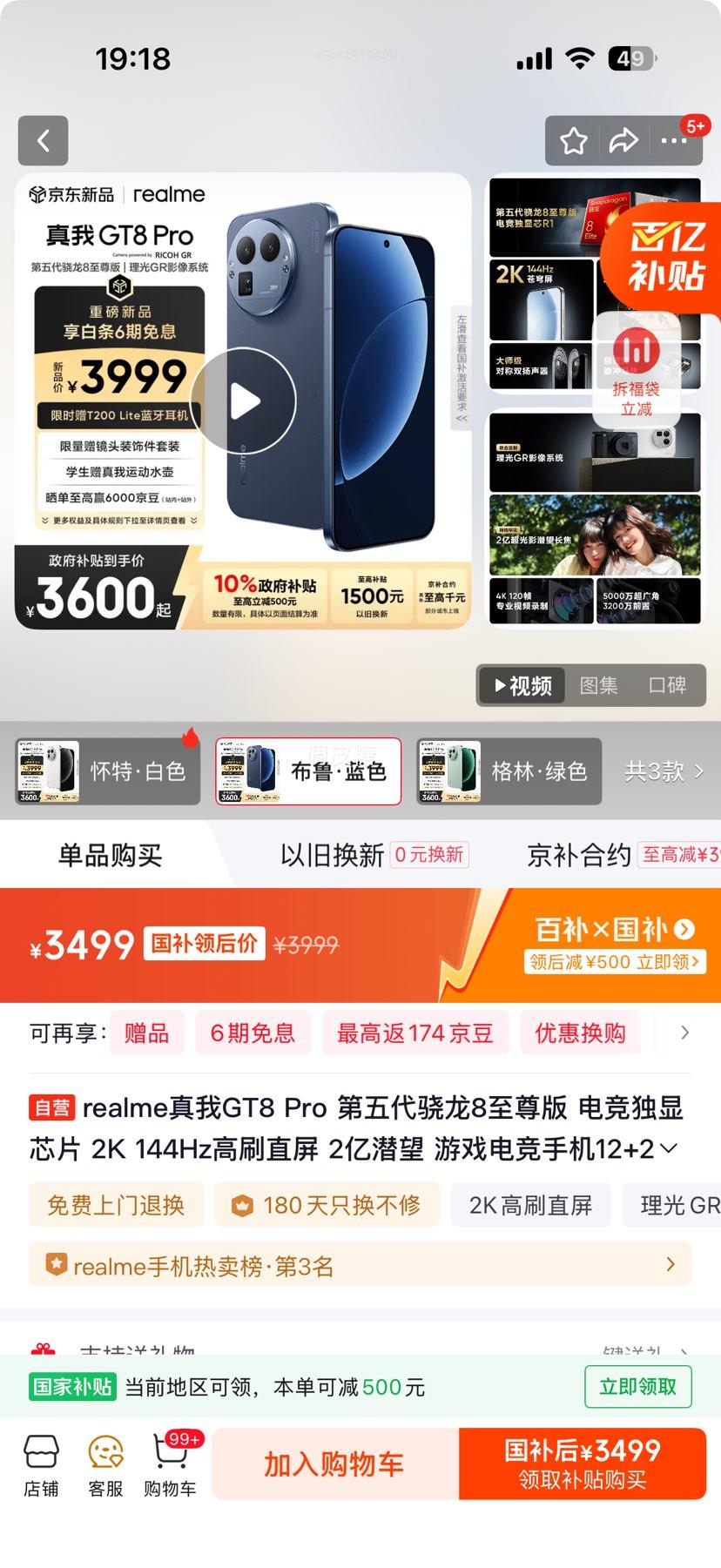Open the 店铺 (store) icon at bottom
The image size is (721, 1568).
tap(43, 1463)
